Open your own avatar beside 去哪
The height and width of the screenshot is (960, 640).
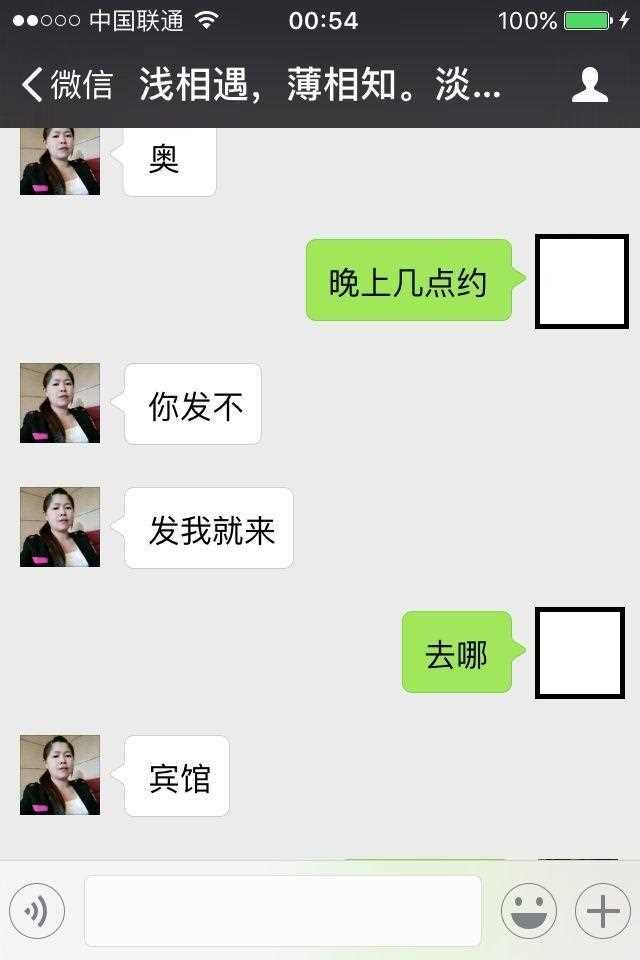[x=580, y=653]
